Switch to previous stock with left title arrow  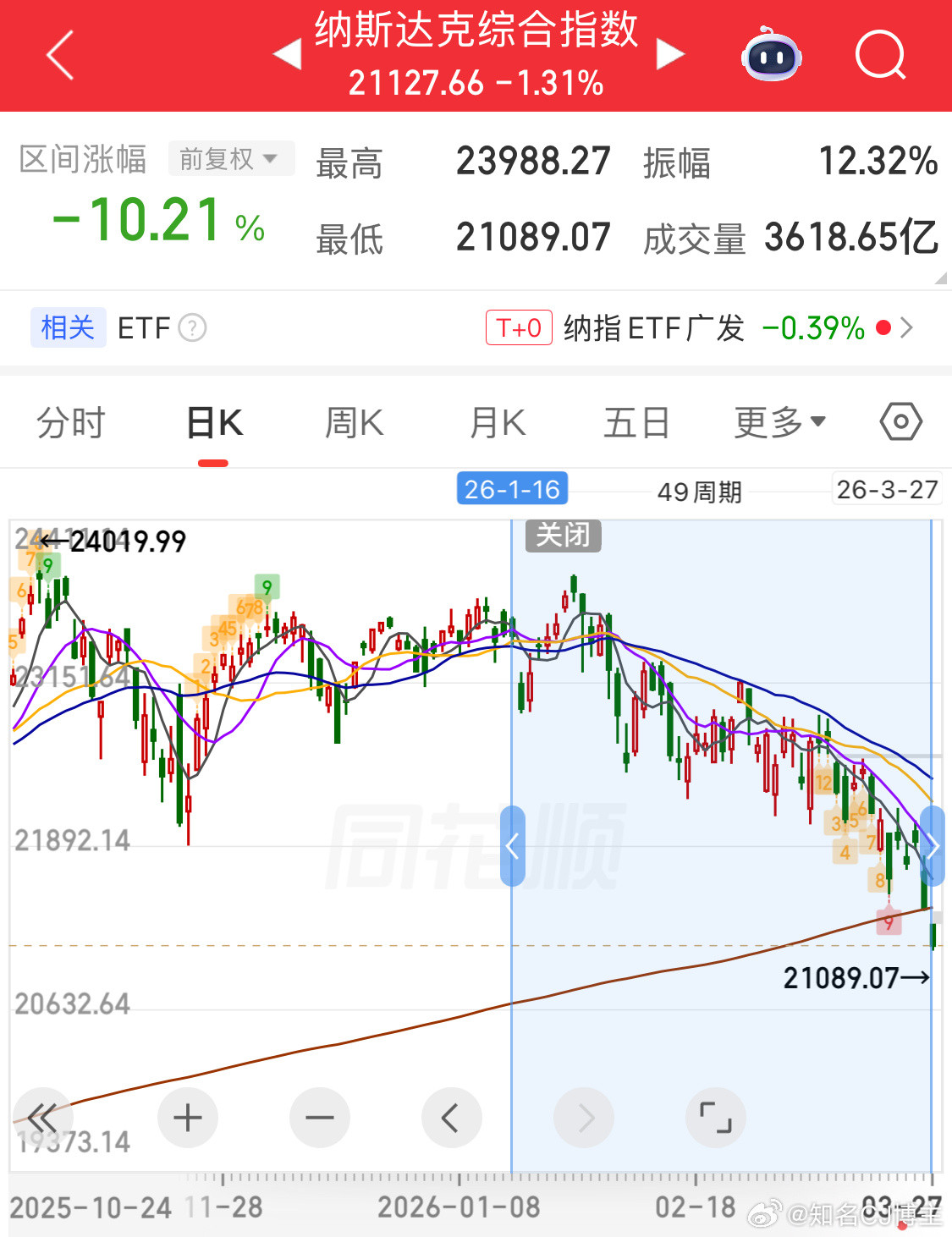(288, 52)
